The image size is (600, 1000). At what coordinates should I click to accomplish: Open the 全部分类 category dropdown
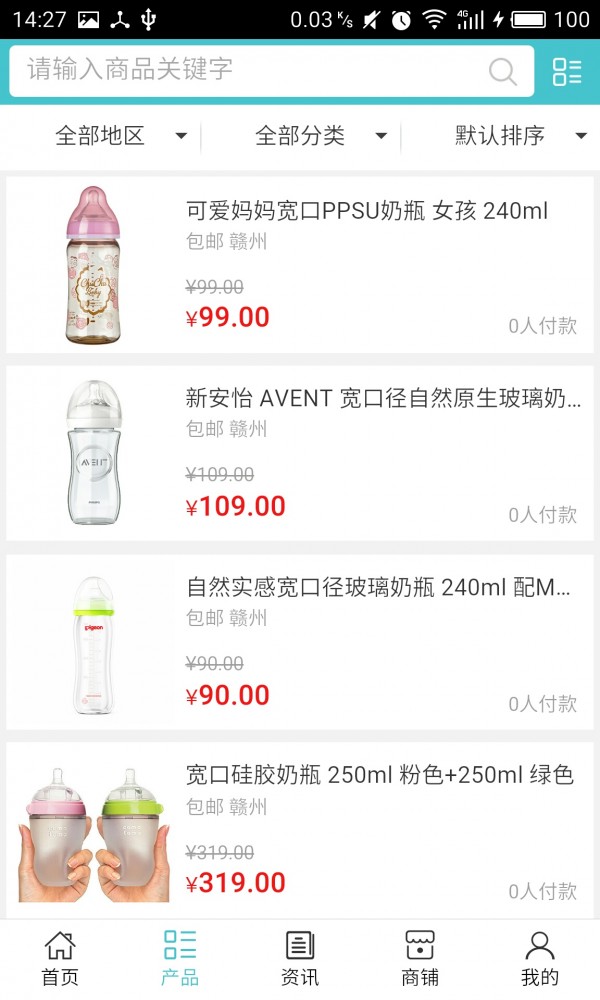click(x=320, y=136)
